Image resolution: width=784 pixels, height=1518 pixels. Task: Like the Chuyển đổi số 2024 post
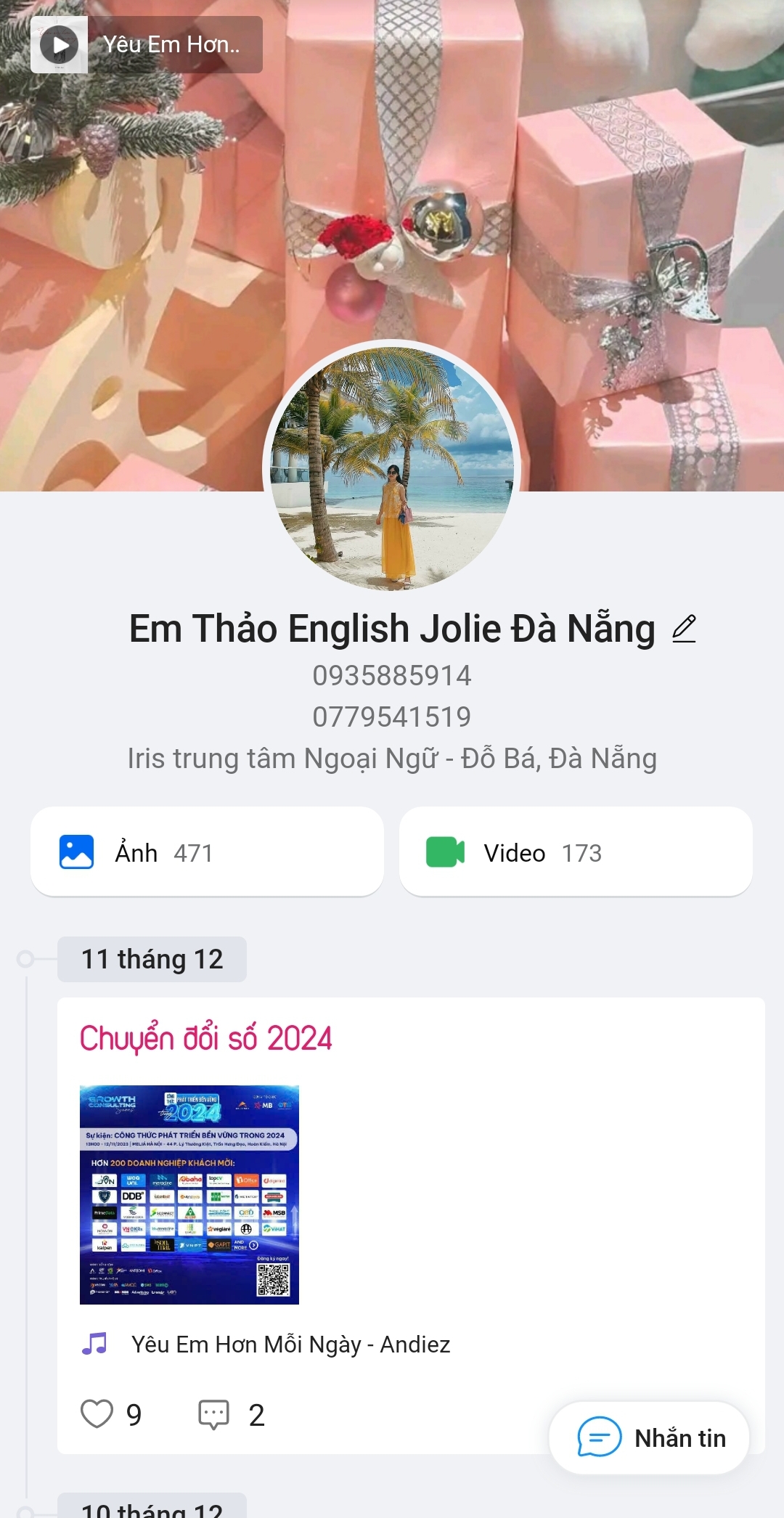point(97,1414)
